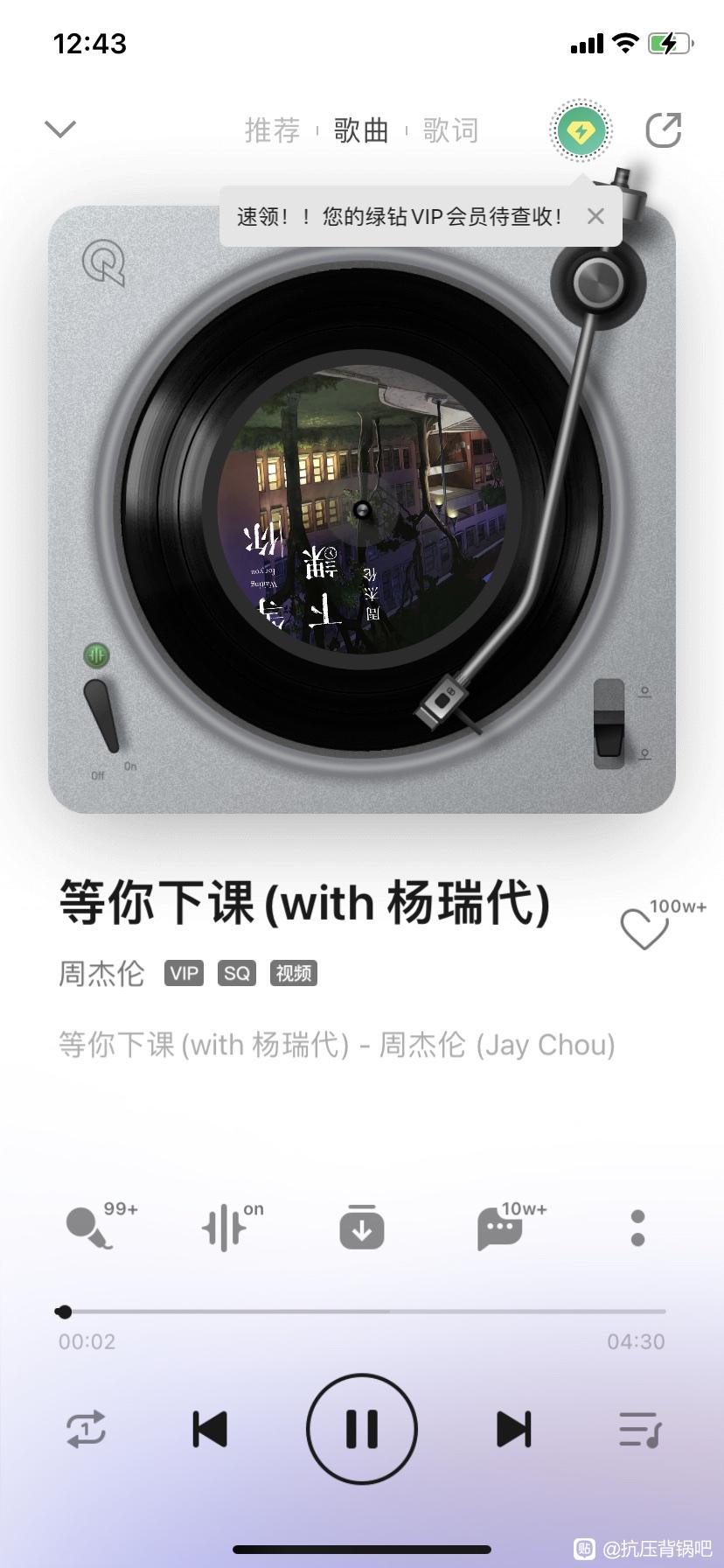The height and width of the screenshot is (1568, 724).
Task: Switch to the 歌词 lyrics tab
Action: [x=451, y=130]
